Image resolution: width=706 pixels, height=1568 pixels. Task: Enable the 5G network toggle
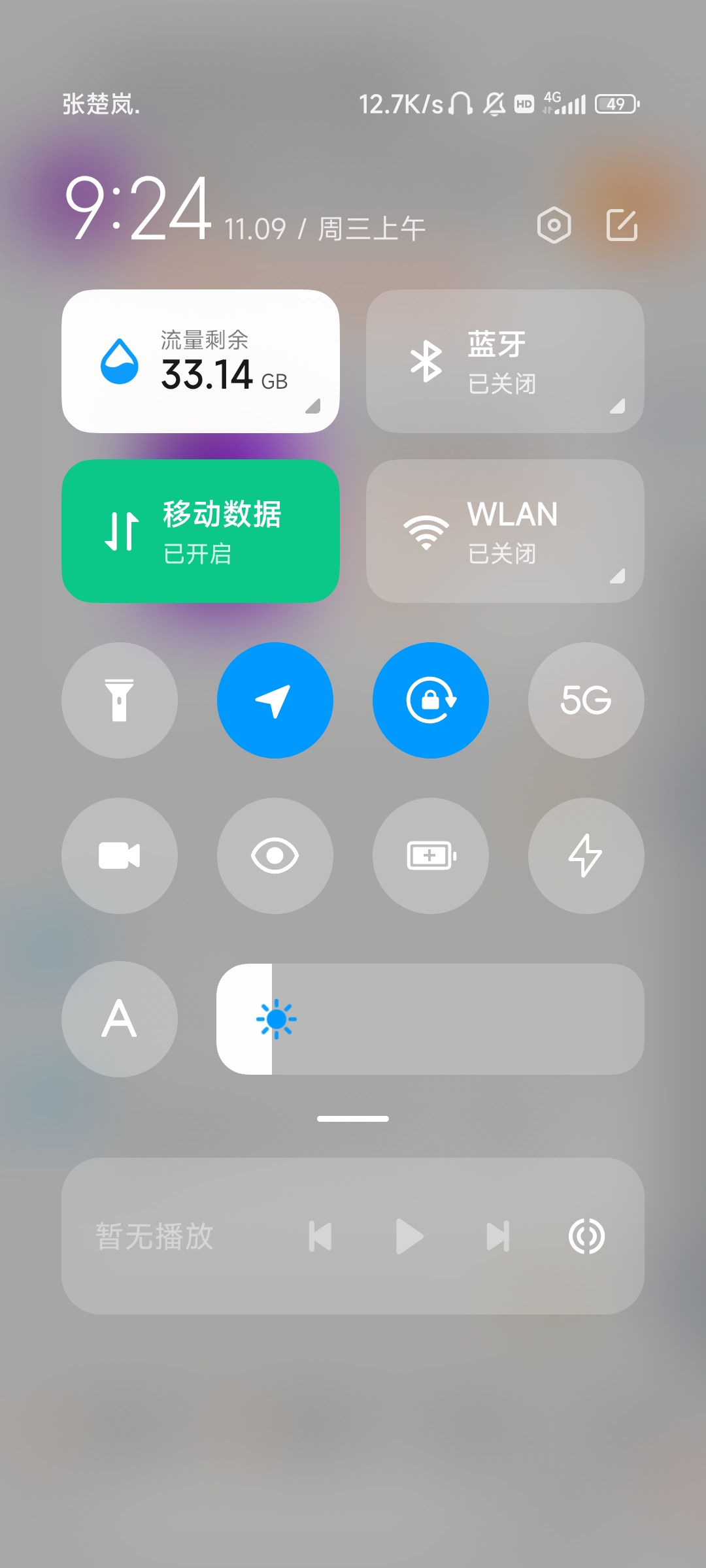point(586,700)
